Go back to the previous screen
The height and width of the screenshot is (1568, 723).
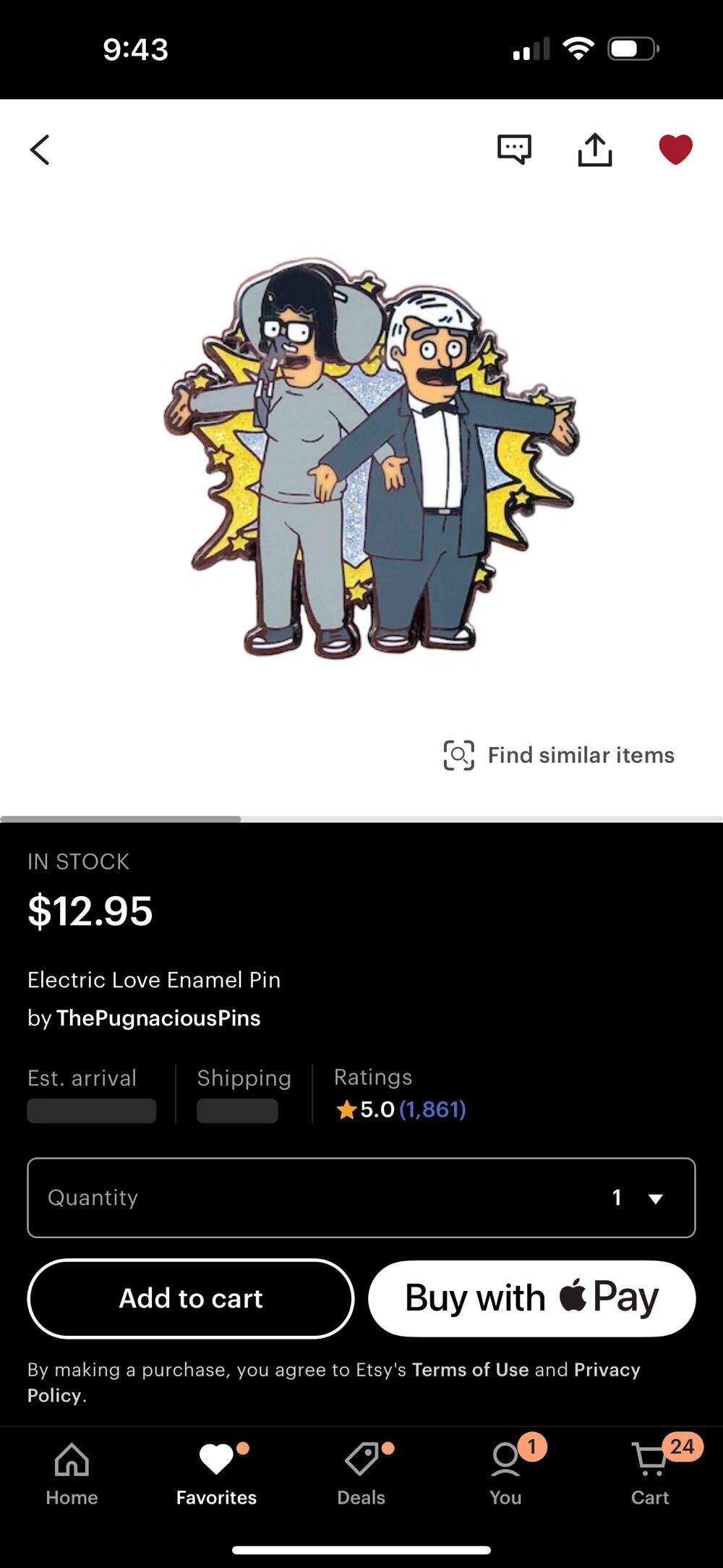(x=40, y=150)
